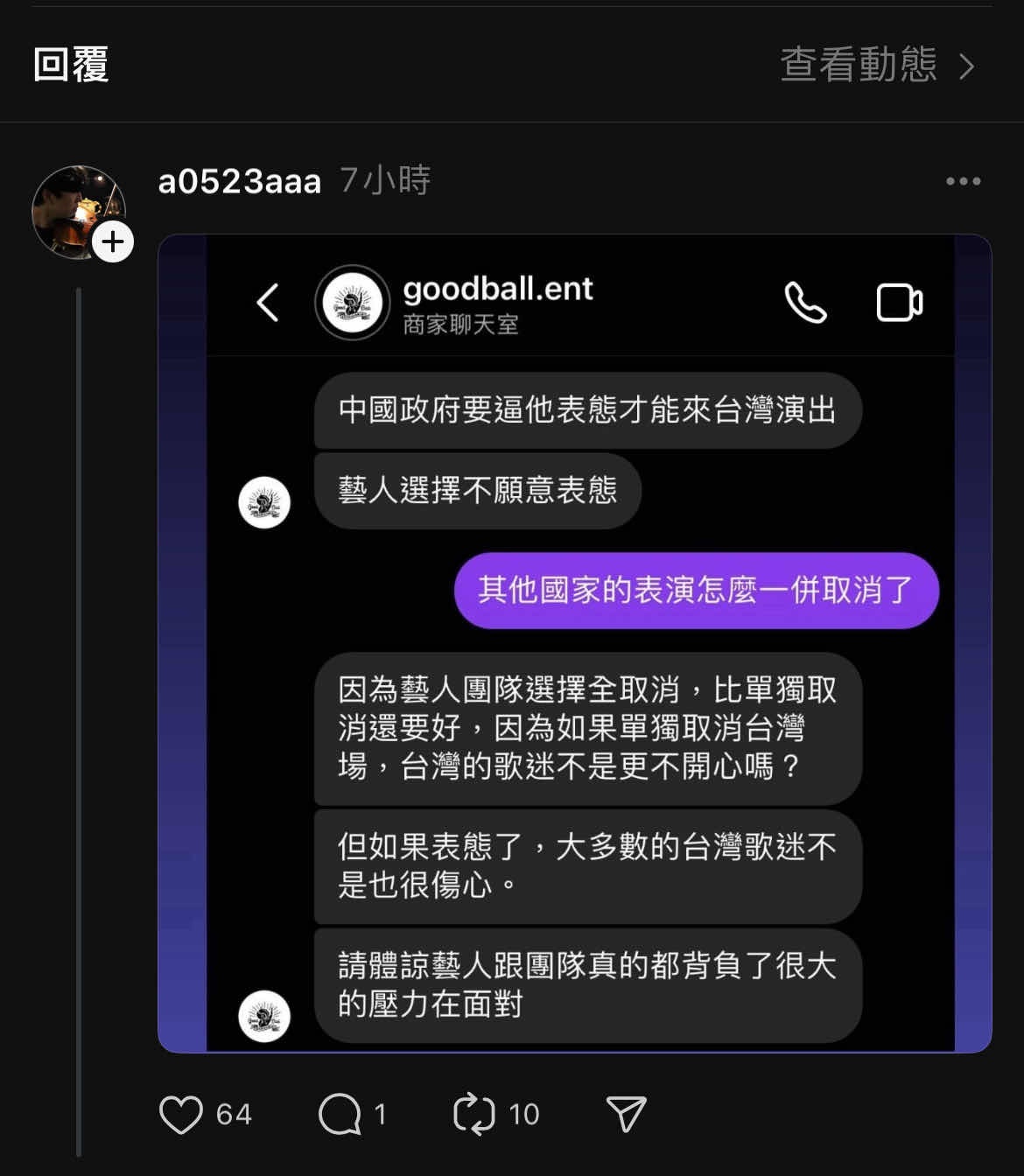The width and height of the screenshot is (1024, 1176).
Task: Open comments on a0523aaa's reply
Action: pos(340,1114)
